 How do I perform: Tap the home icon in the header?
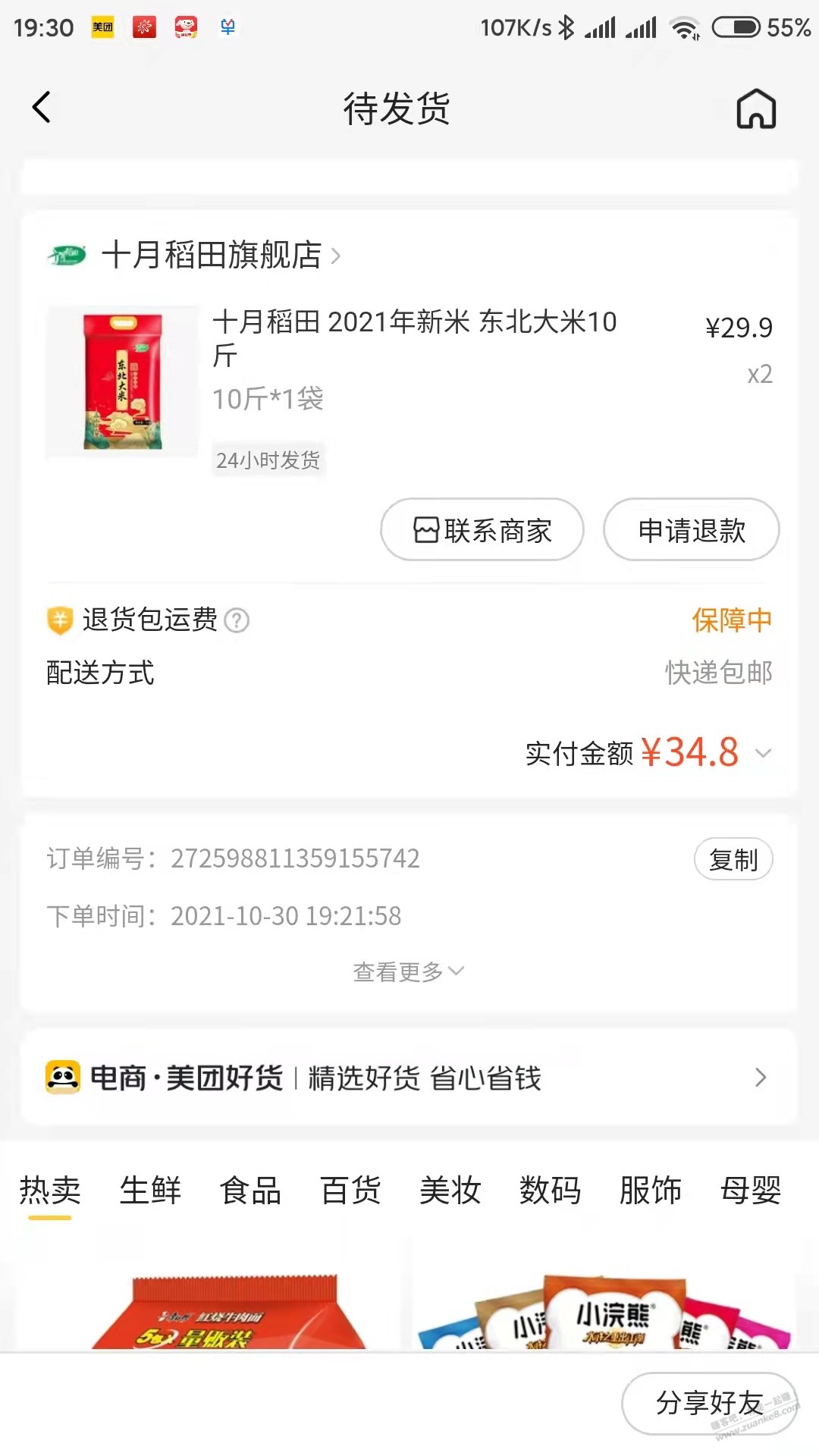tap(756, 109)
